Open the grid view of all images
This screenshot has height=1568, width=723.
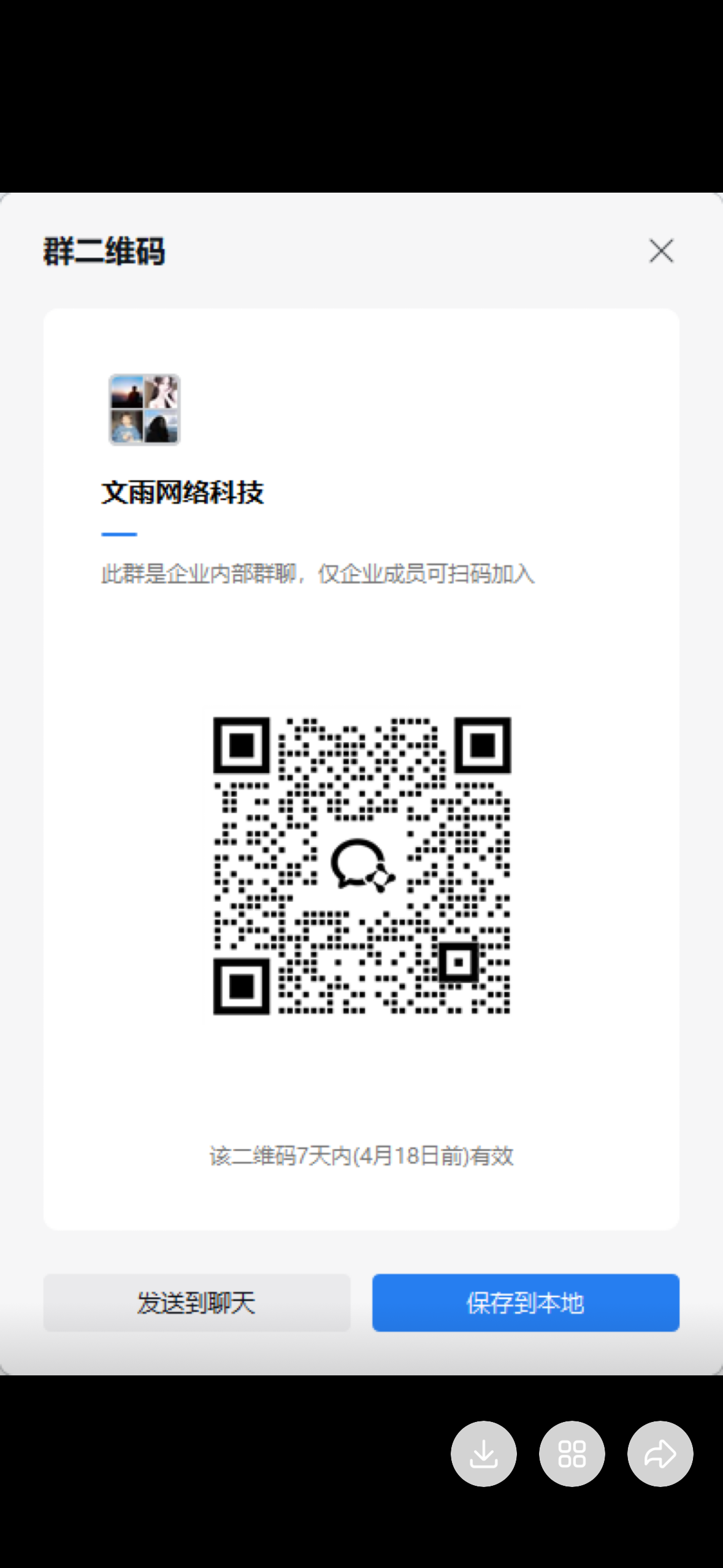(x=572, y=1453)
